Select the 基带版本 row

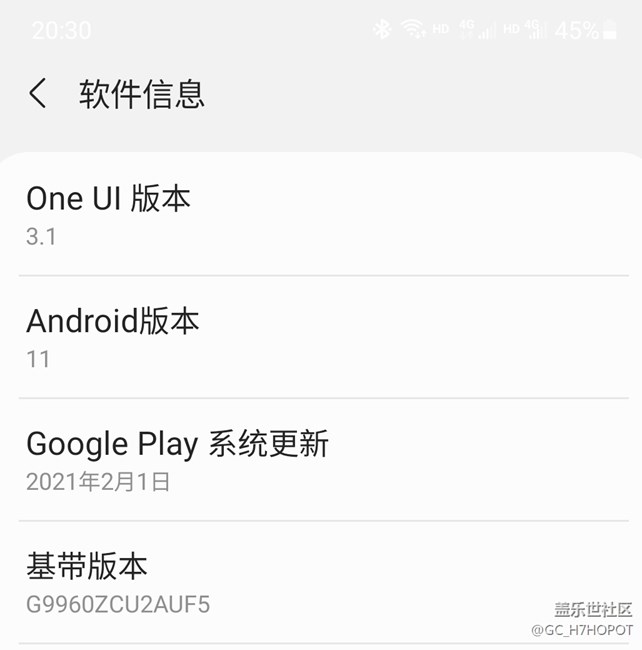[320, 582]
